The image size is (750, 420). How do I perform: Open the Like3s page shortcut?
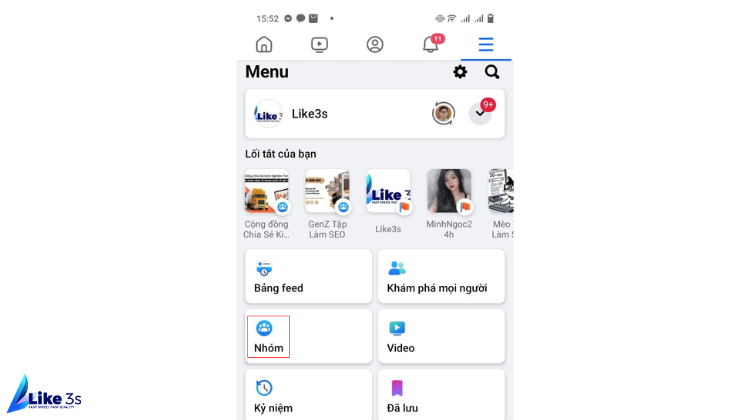[388, 201]
